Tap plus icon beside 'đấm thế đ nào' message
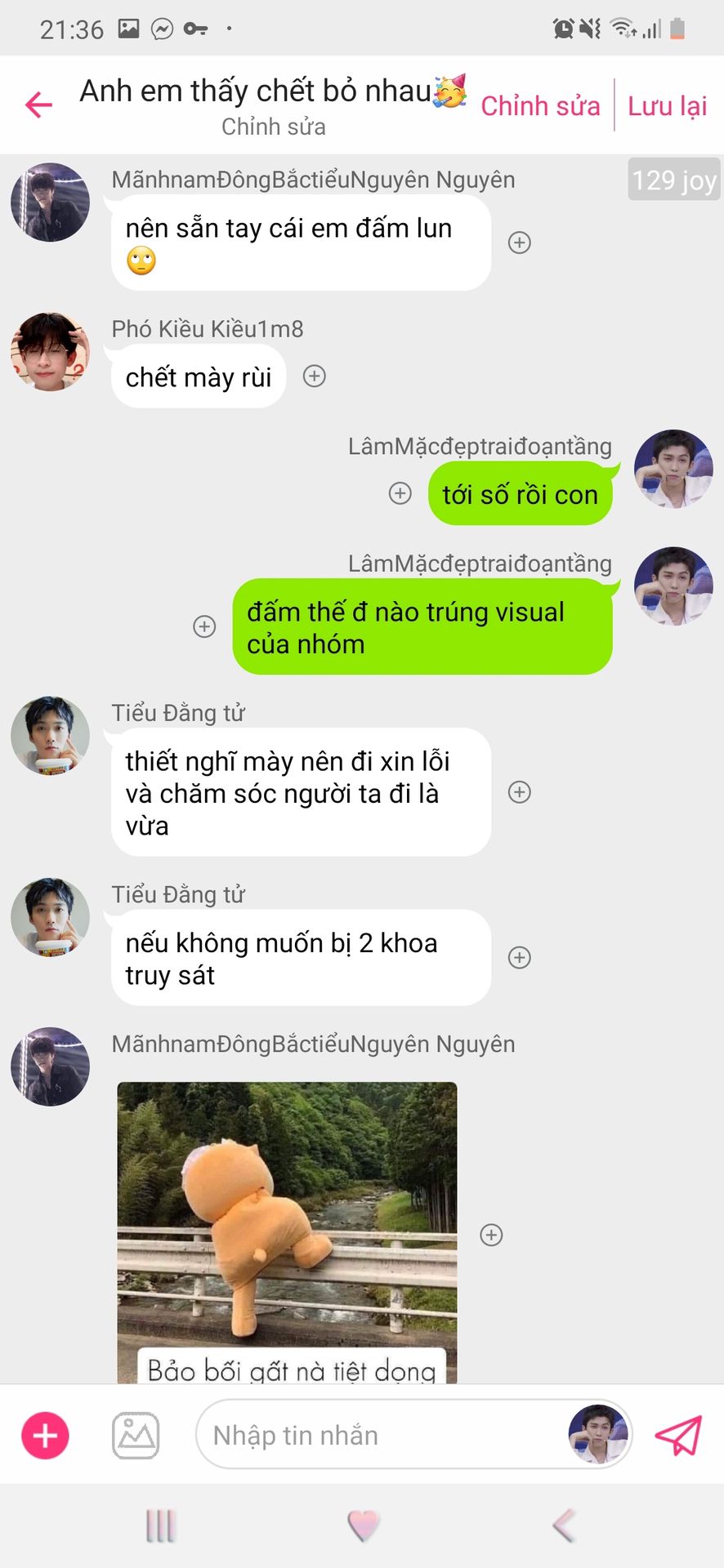The width and height of the screenshot is (724, 1568). point(204,626)
